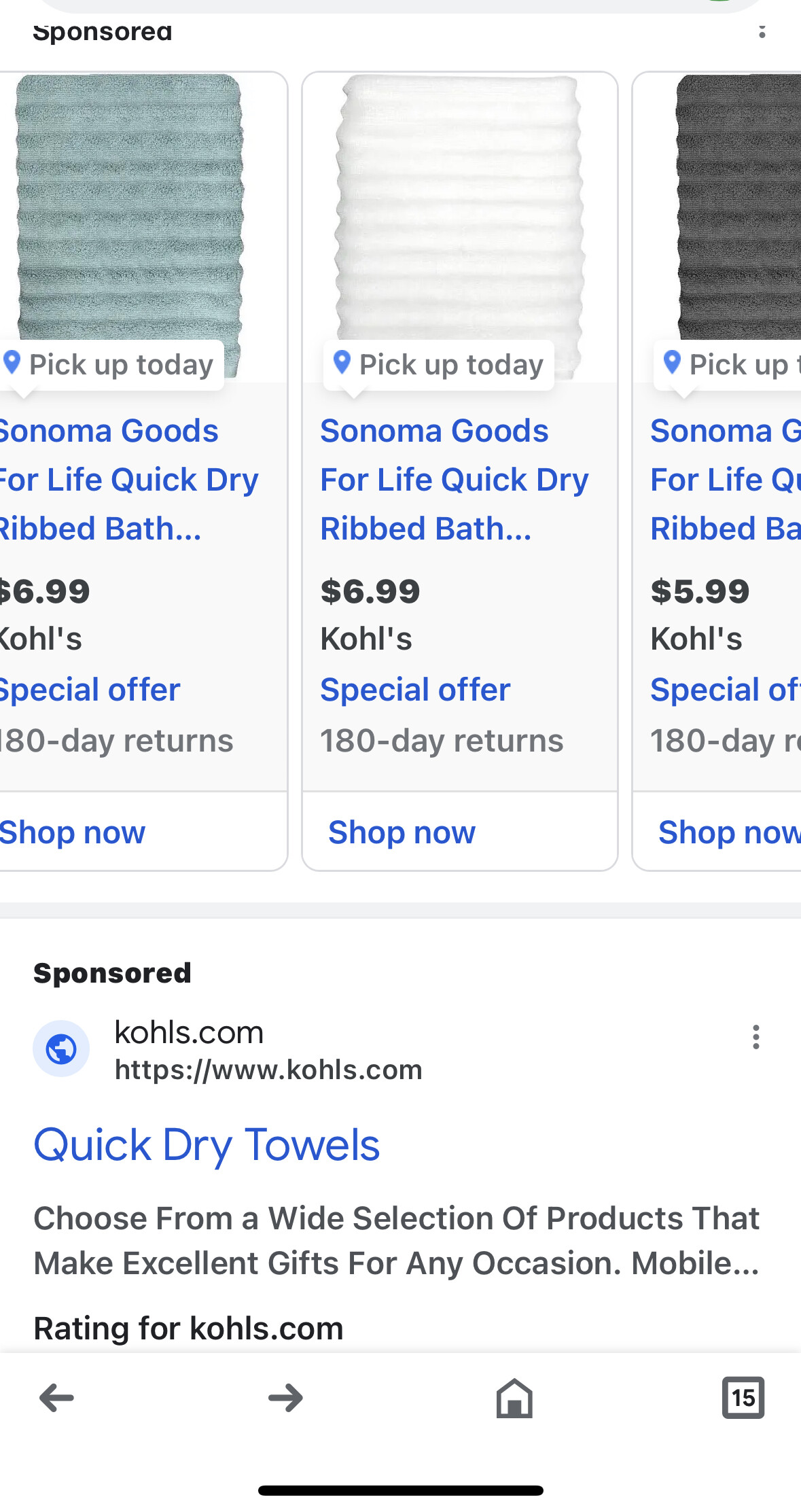Open the browser home page
801x1512 pixels.
pos(514,1398)
